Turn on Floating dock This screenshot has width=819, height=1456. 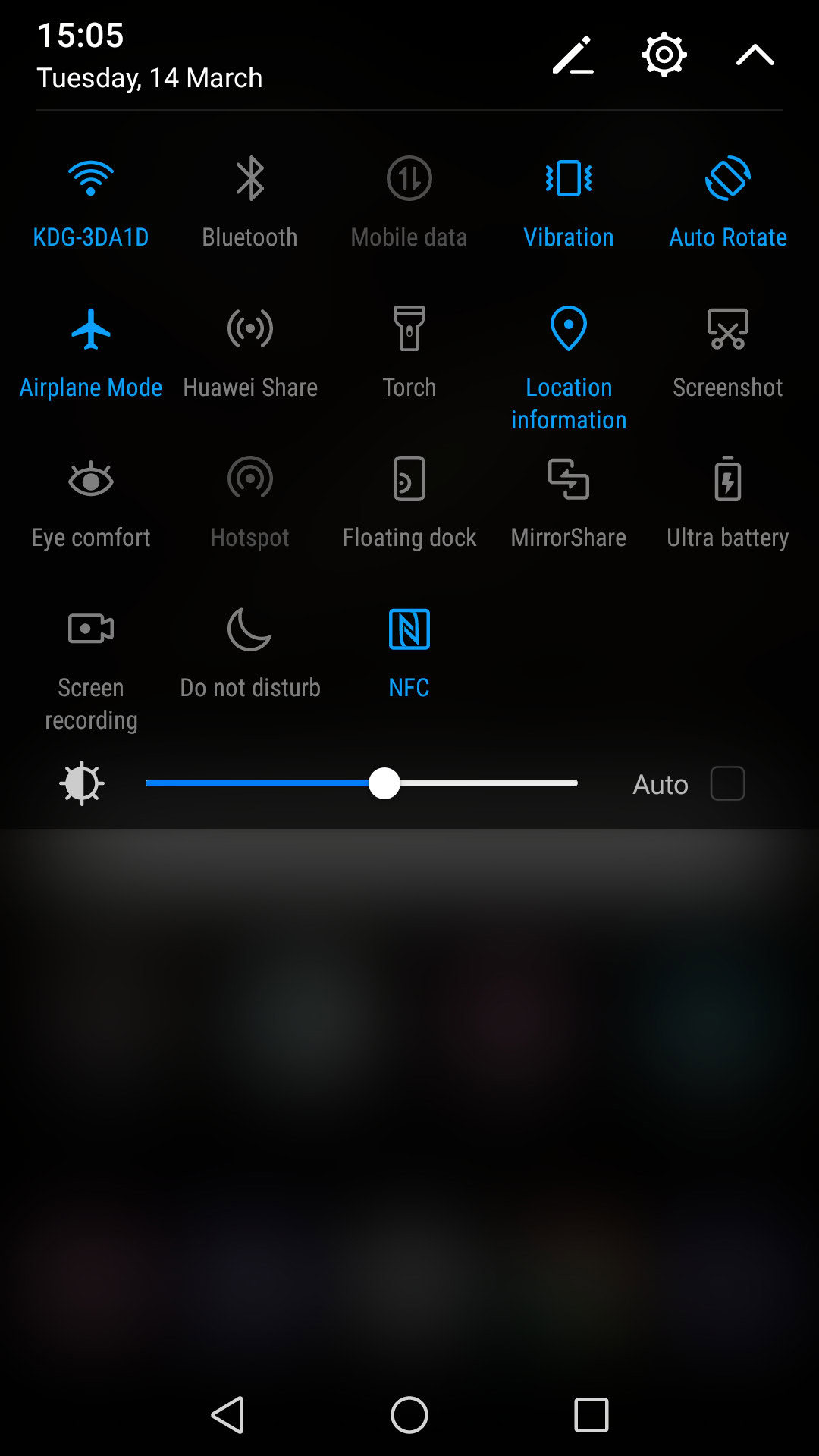tap(409, 480)
